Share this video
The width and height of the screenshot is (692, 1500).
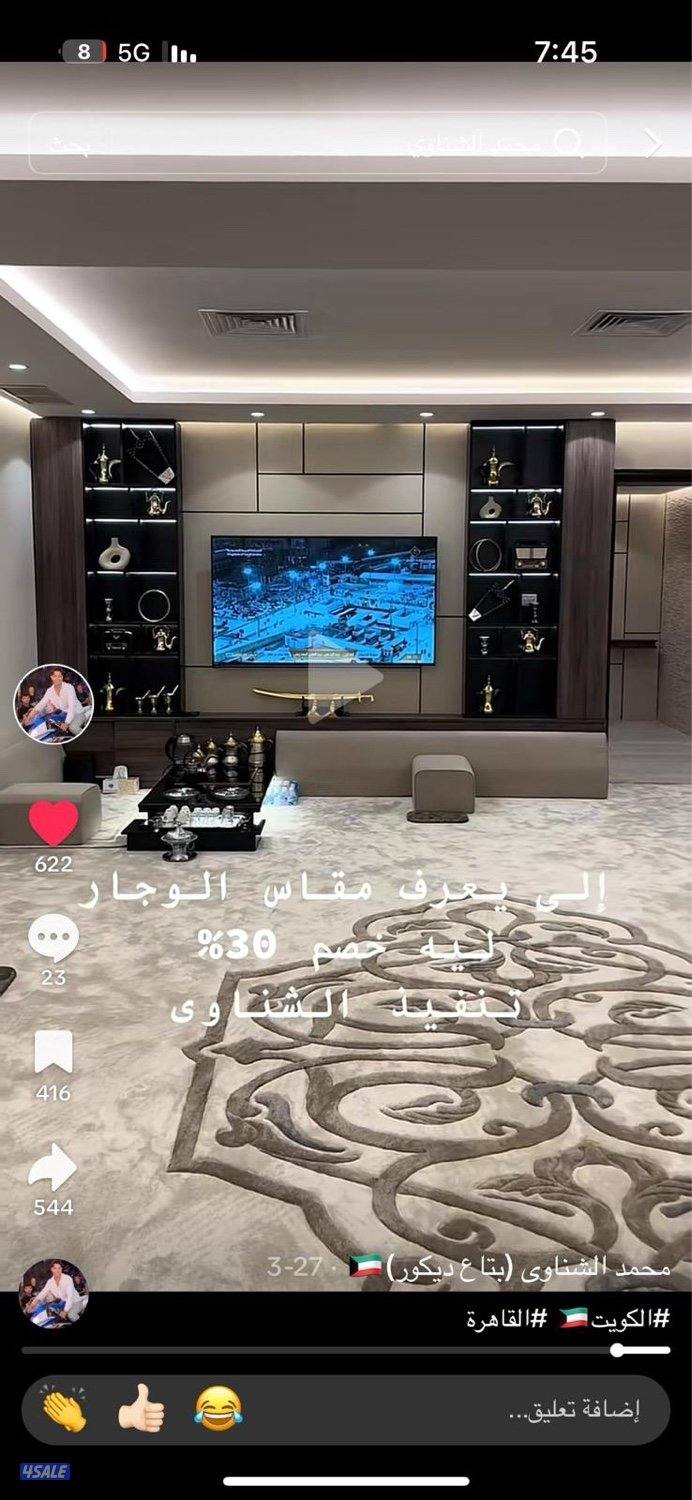(53, 1168)
